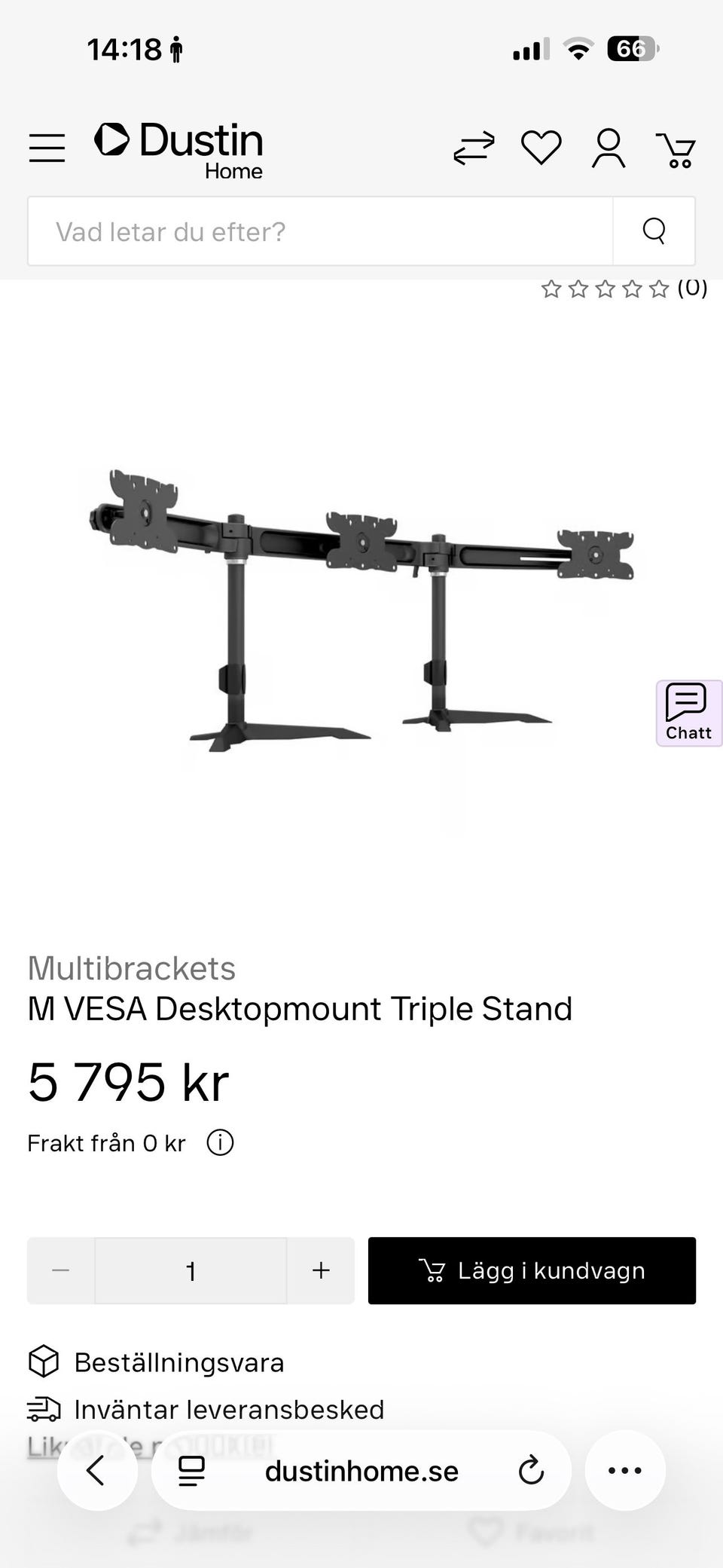Tap the magnifying glass search button

coord(654,231)
